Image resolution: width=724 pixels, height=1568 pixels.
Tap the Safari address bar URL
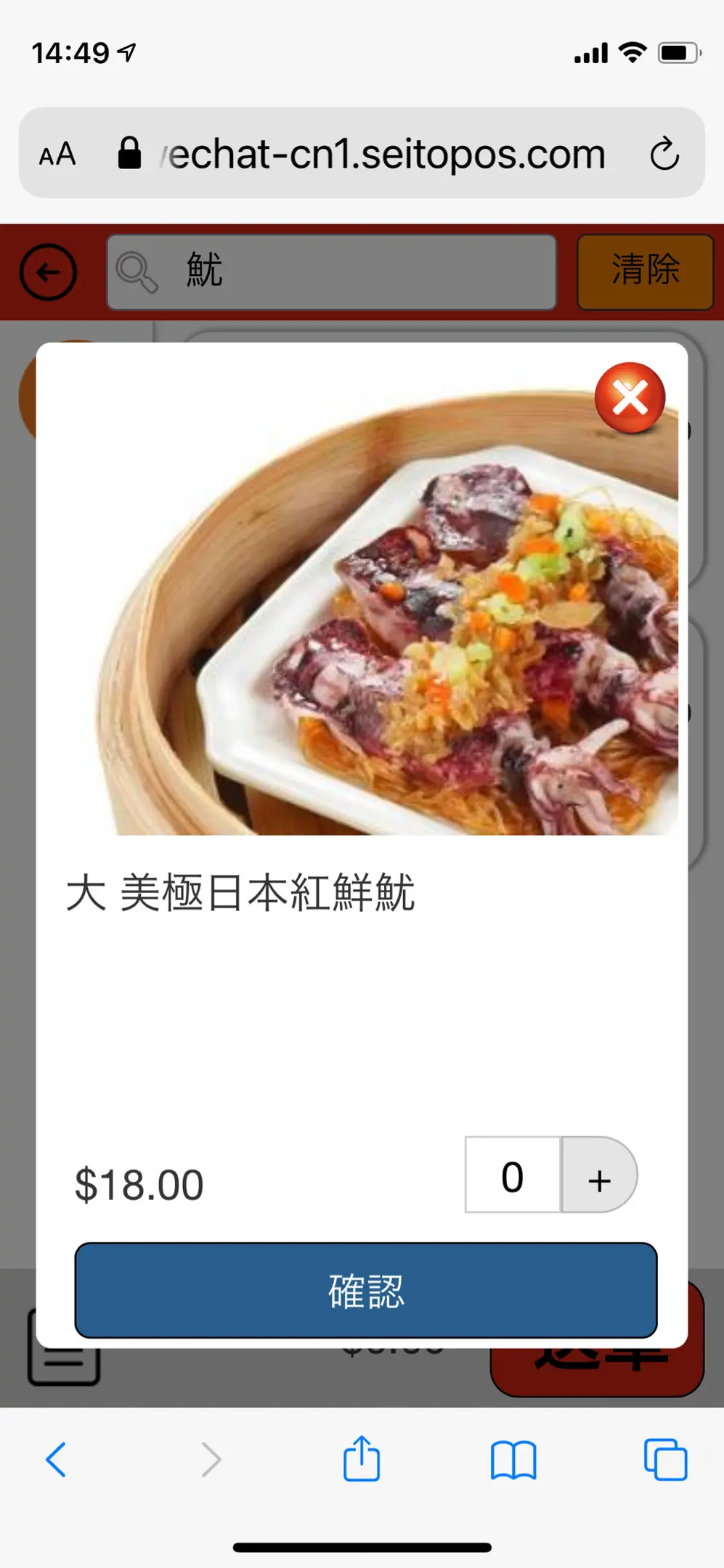click(385, 154)
